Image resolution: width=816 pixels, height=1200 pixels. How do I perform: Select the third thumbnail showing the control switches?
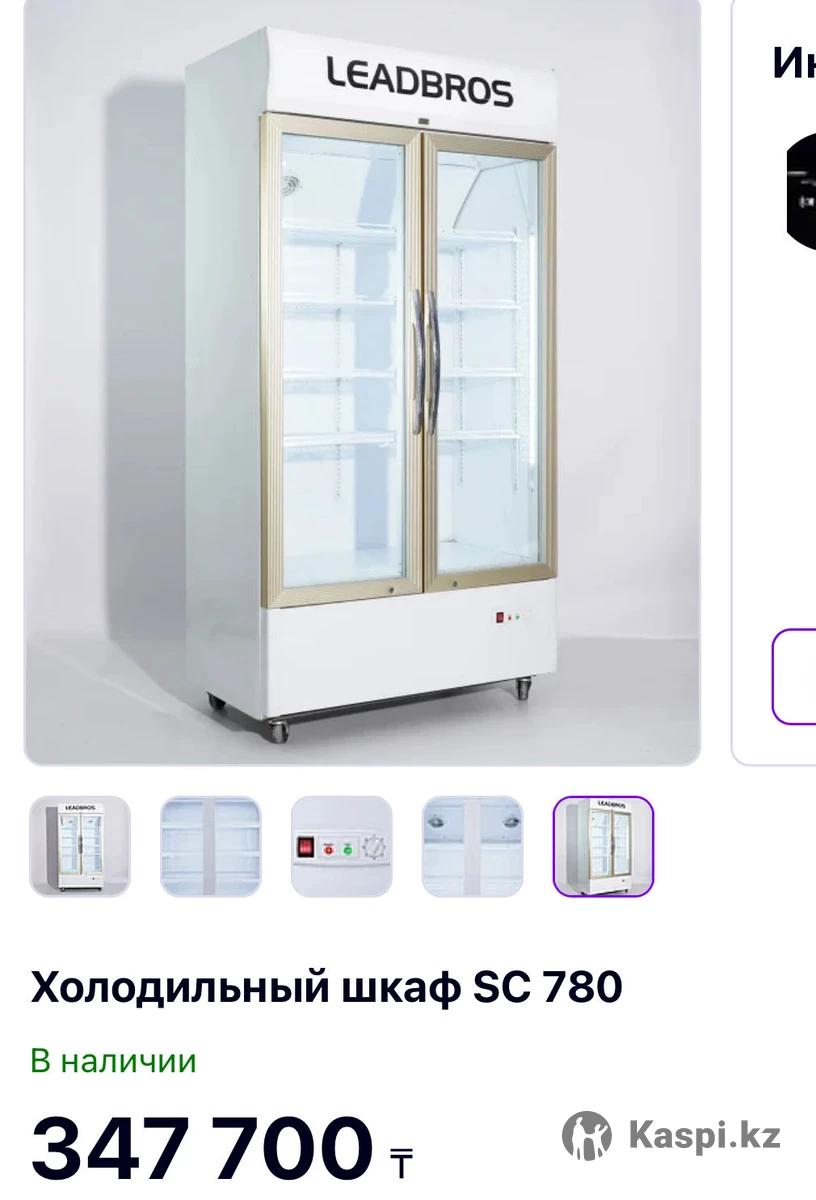(342, 846)
